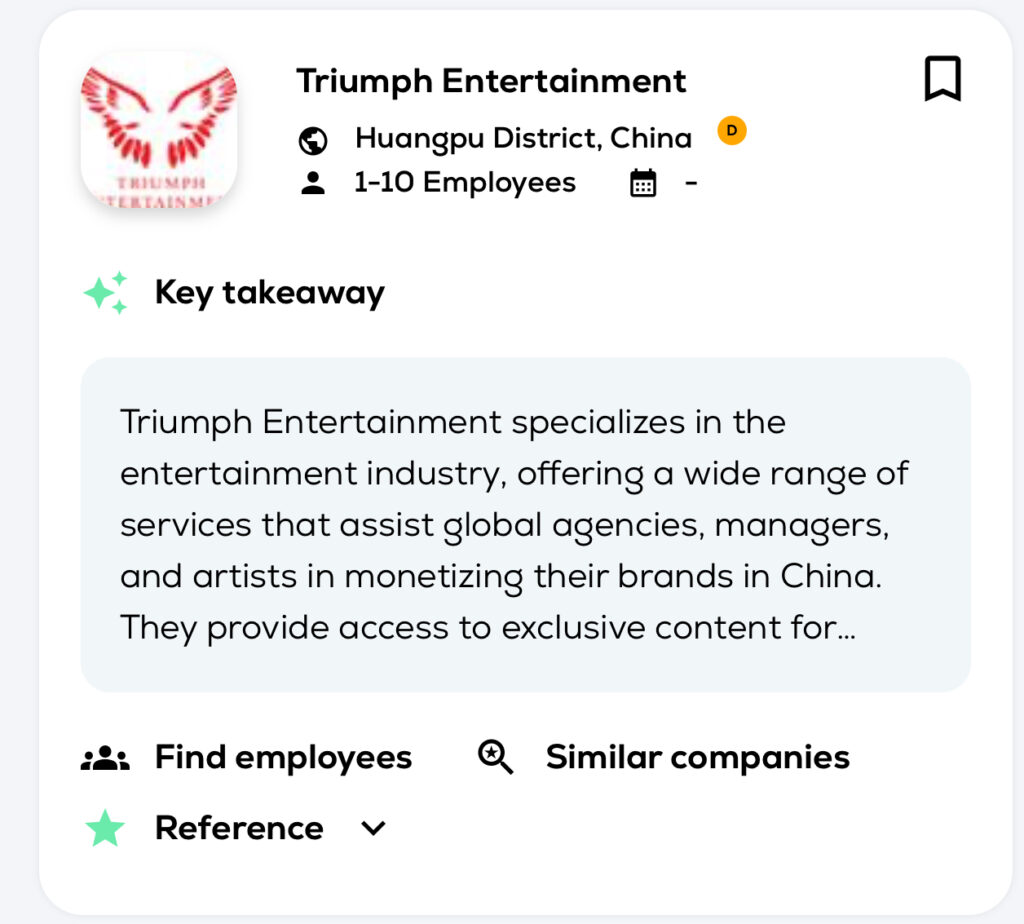Expand the Reference section
Screen dimensions: 1024x924
[x=373, y=828]
